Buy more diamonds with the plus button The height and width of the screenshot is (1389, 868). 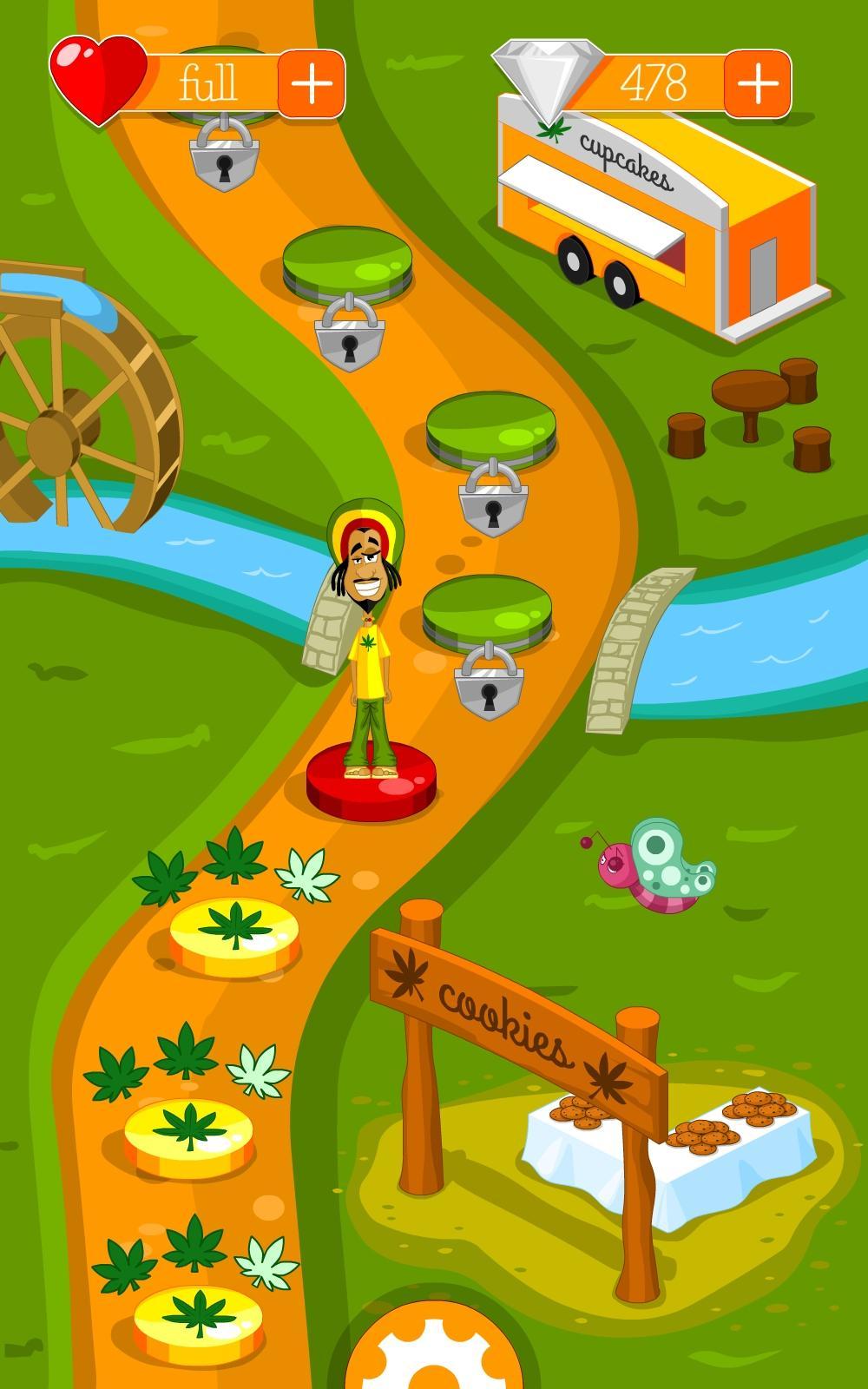[x=757, y=83]
